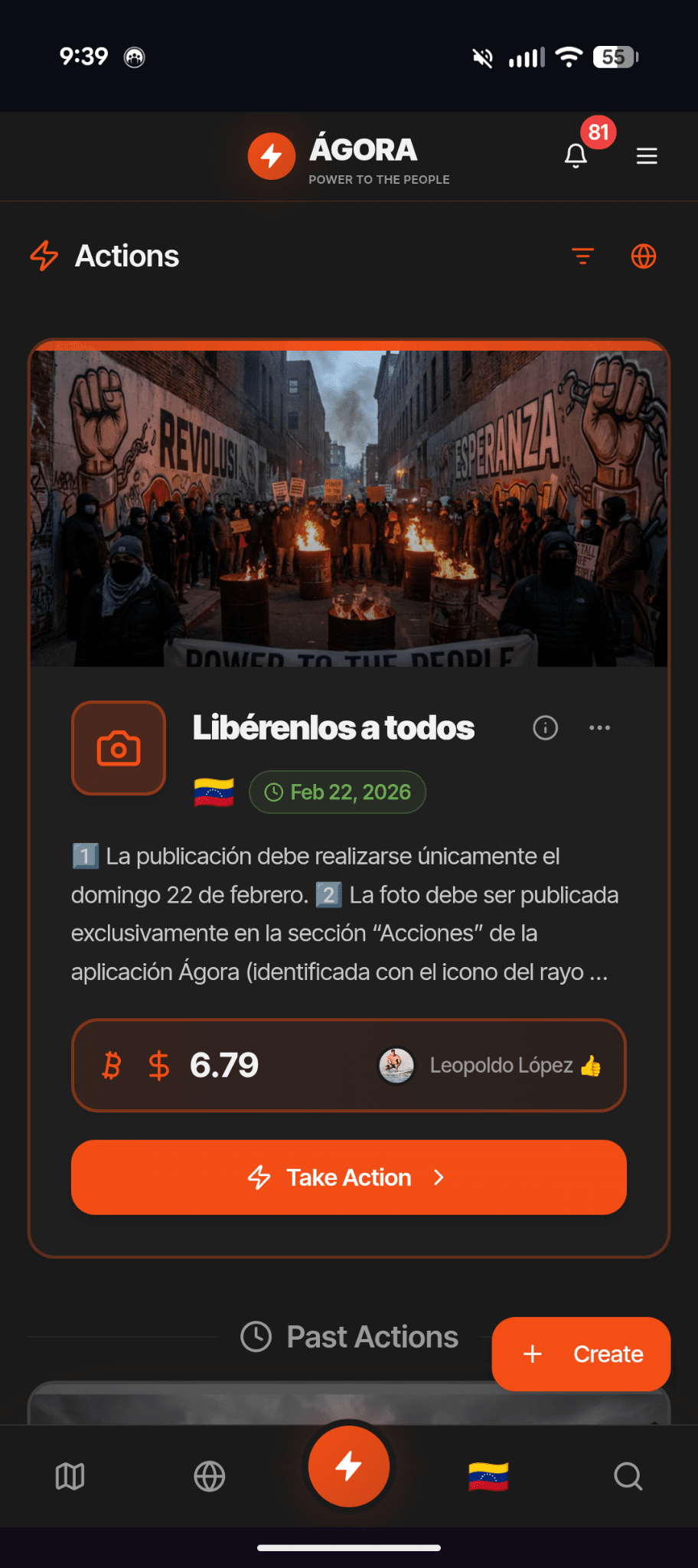This screenshot has height=1568, width=698.
Task: View action info via the circled-i icon
Action: tap(545, 728)
